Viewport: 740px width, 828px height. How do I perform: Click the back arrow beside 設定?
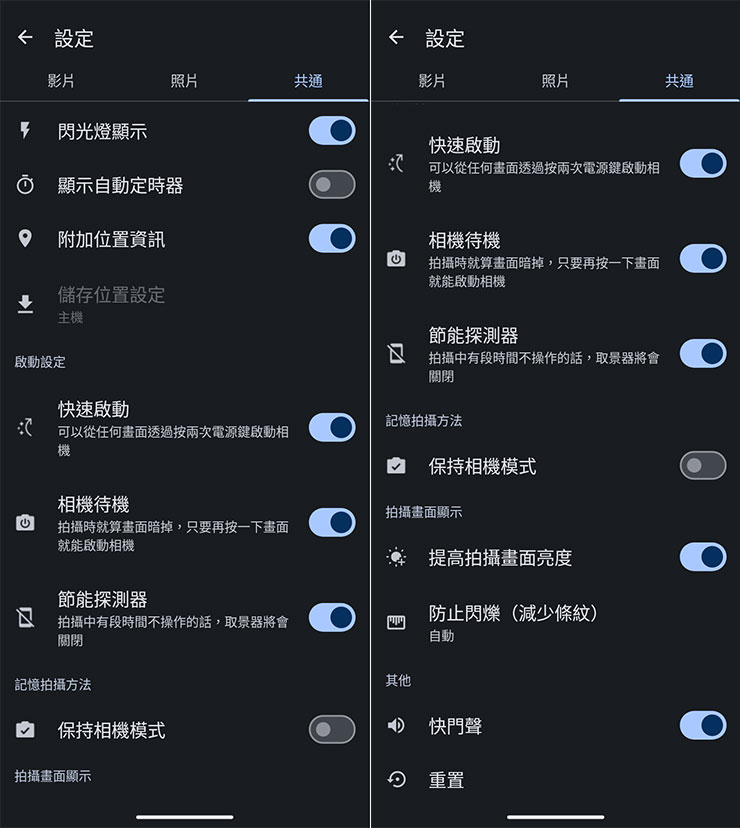(25, 37)
